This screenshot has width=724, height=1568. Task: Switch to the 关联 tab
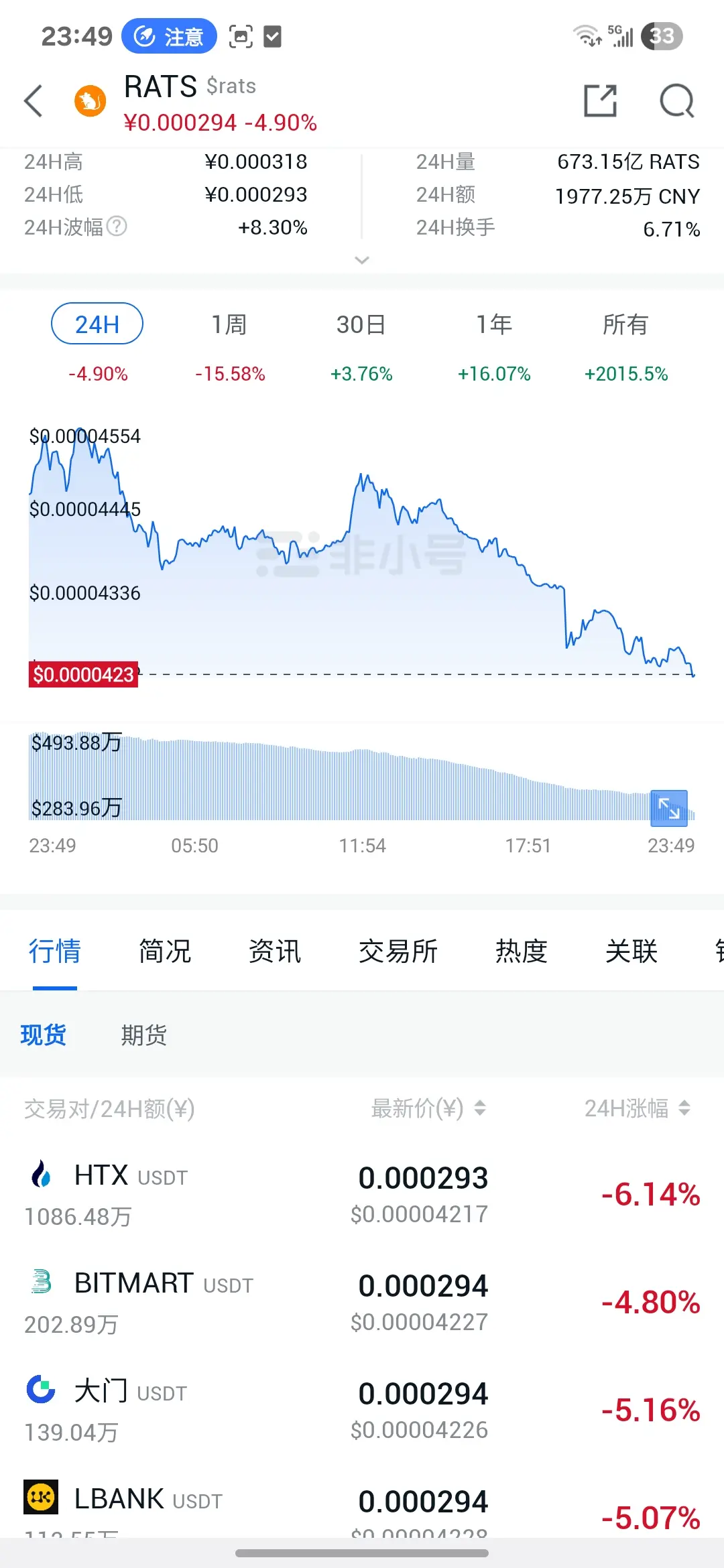pos(631,951)
